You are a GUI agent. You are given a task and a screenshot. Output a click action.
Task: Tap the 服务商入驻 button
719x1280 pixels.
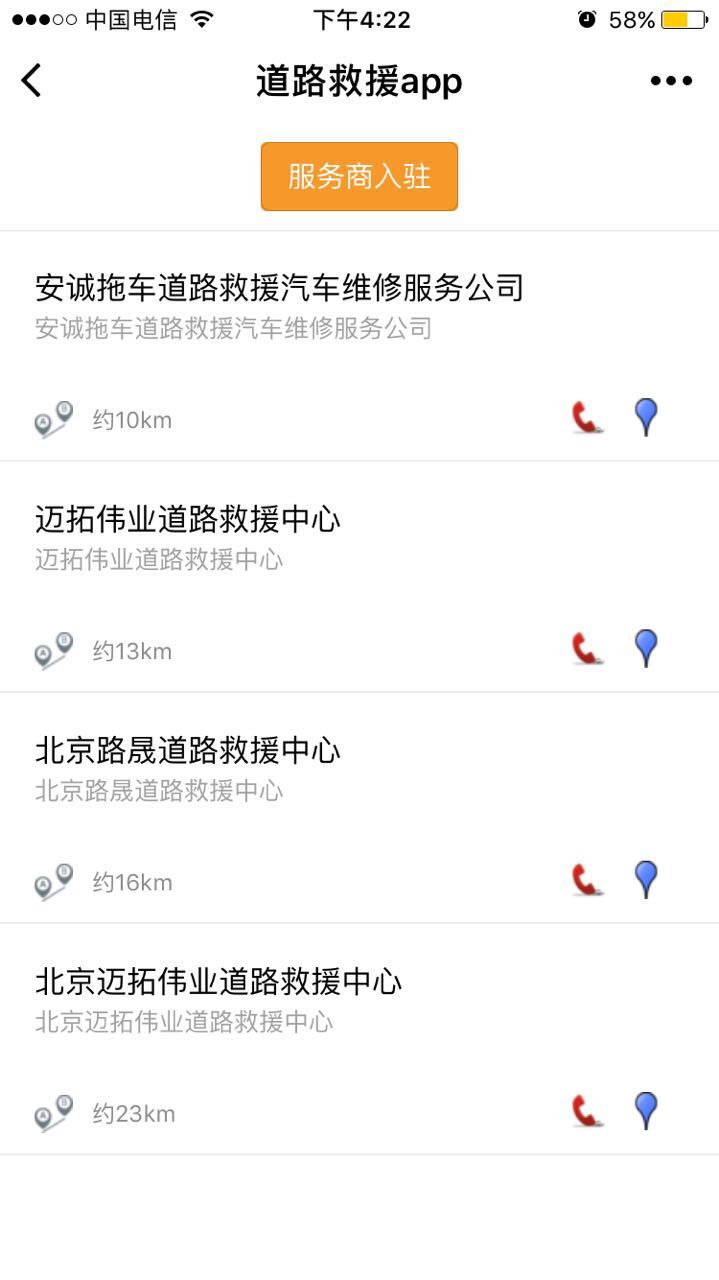click(x=359, y=177)
